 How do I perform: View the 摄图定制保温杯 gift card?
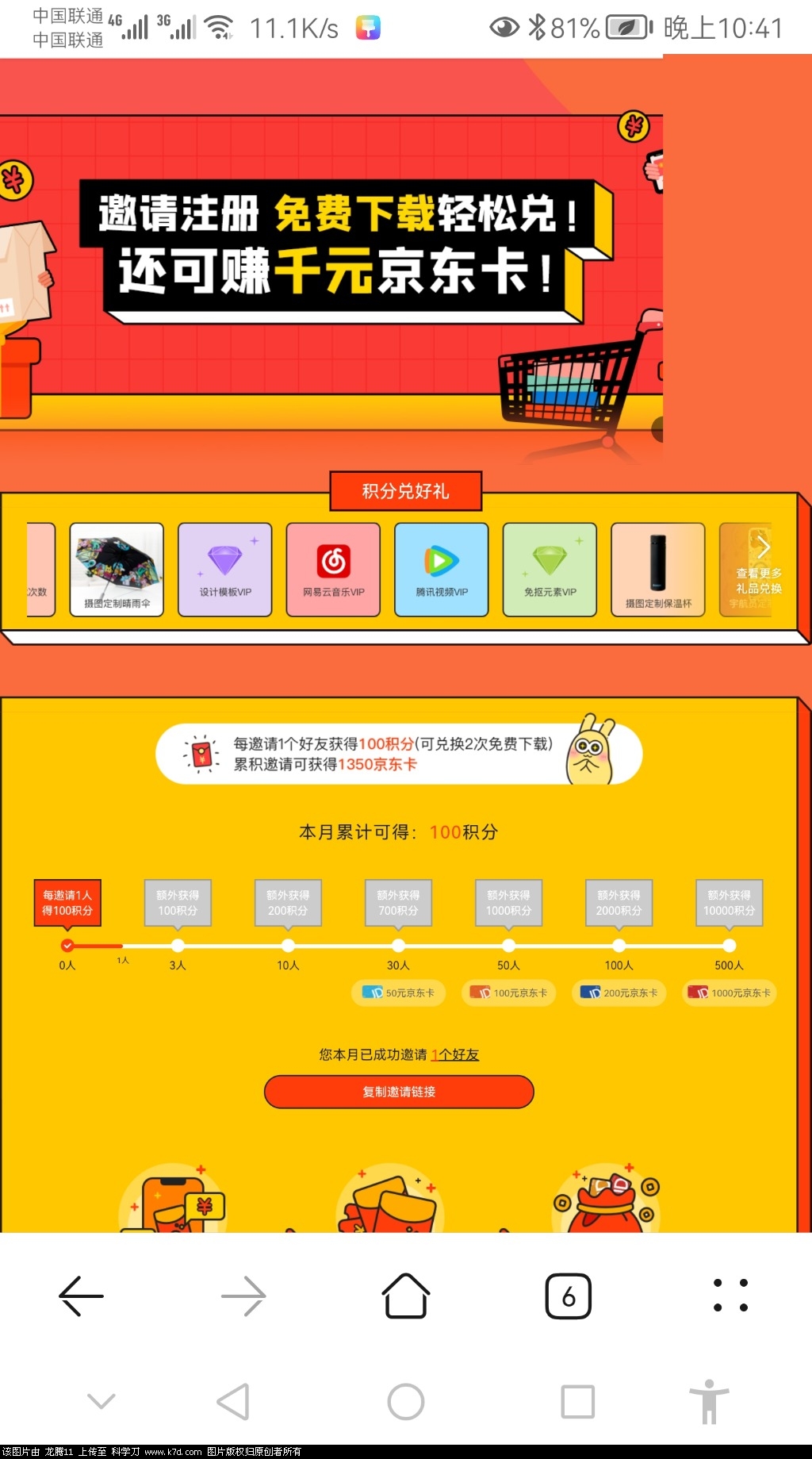pyautogui.click(x=658, y=570)
